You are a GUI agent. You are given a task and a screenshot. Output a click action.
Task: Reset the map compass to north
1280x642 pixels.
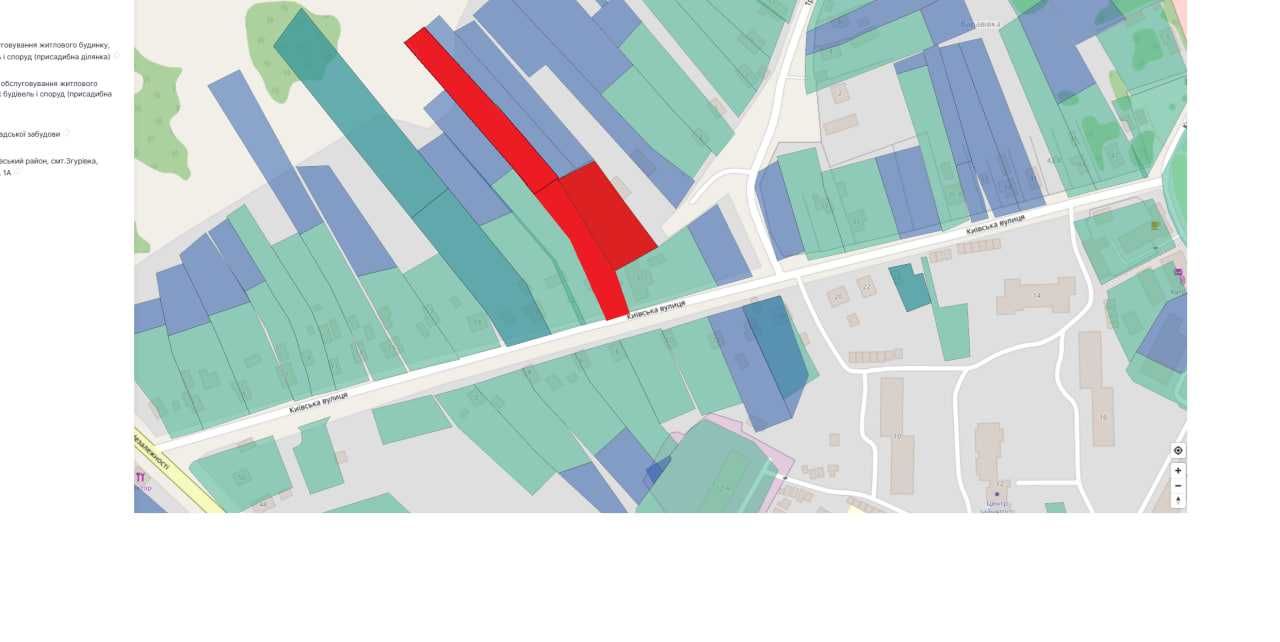pos(1178,500)
